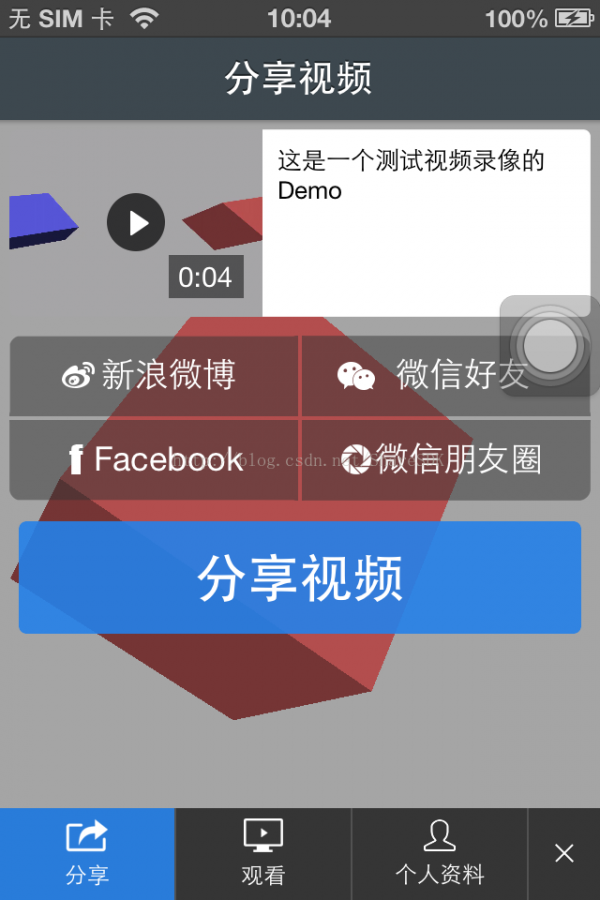
Task: Open the AssistiveTouch floating button
Action: point(550,345)
